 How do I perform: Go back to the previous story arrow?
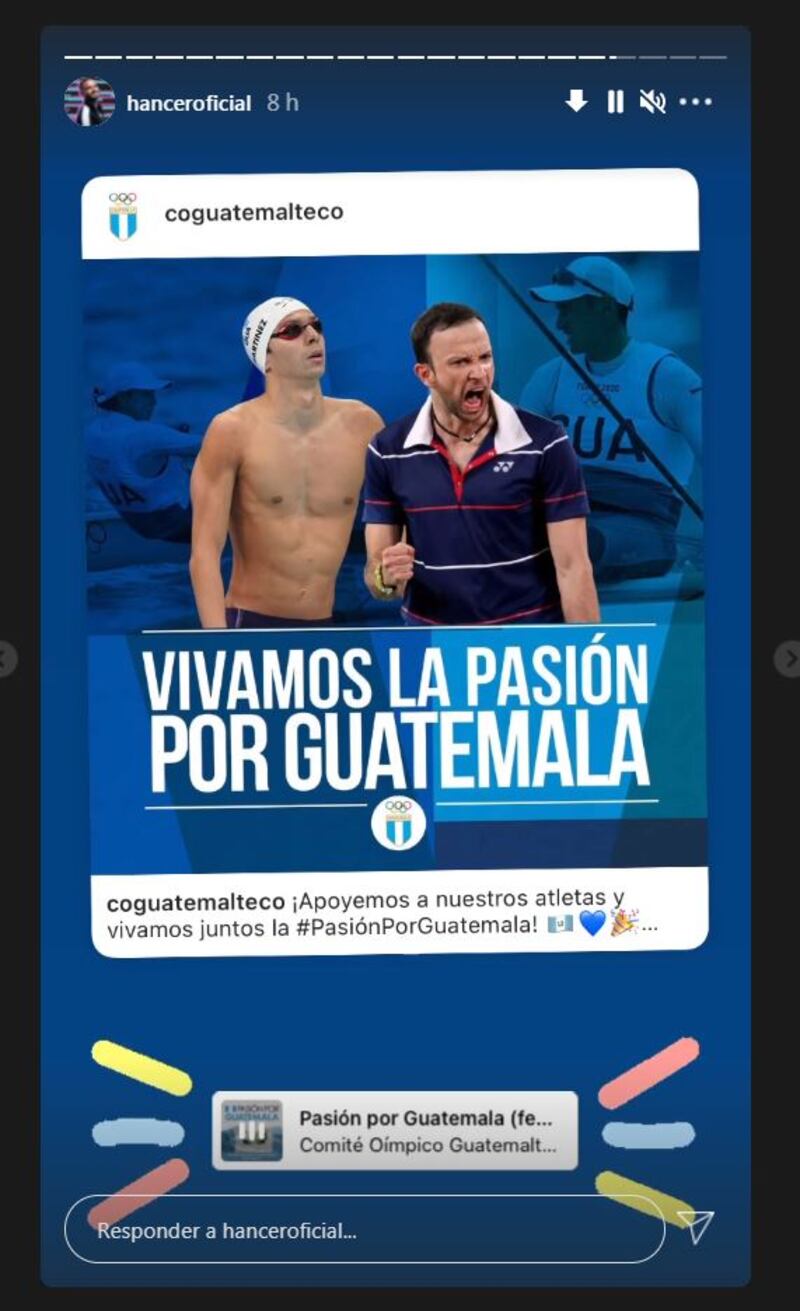[x=8, y=659]
